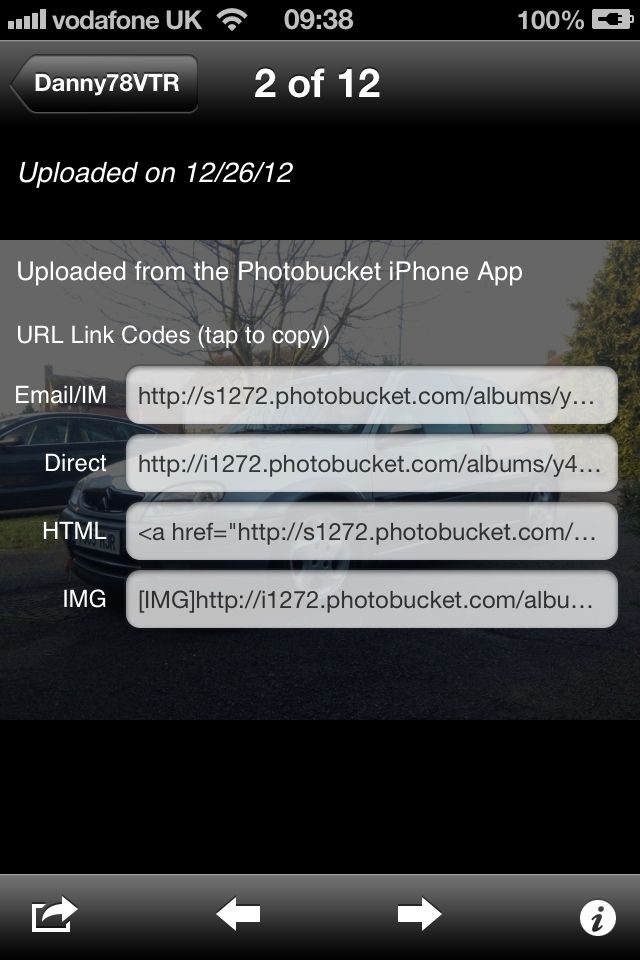Viewport: 640px width, 960px height.
Task: Copy the Email/IM link code
Action: coord(371,396)
